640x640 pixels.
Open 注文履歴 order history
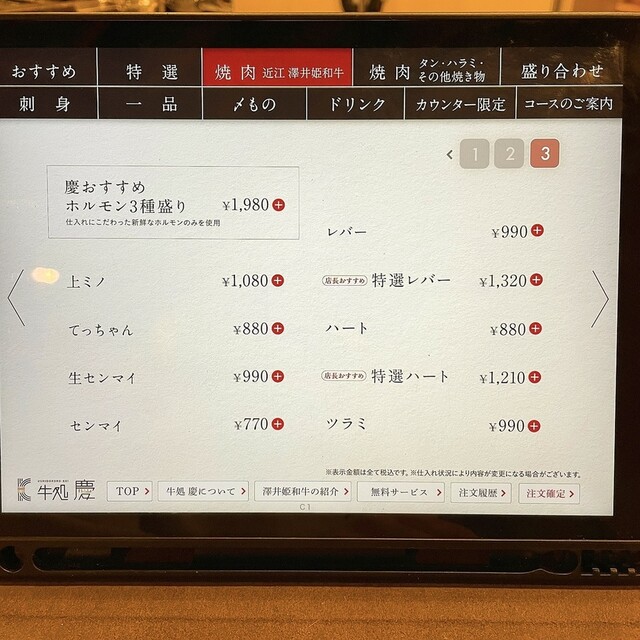point(480,492)
